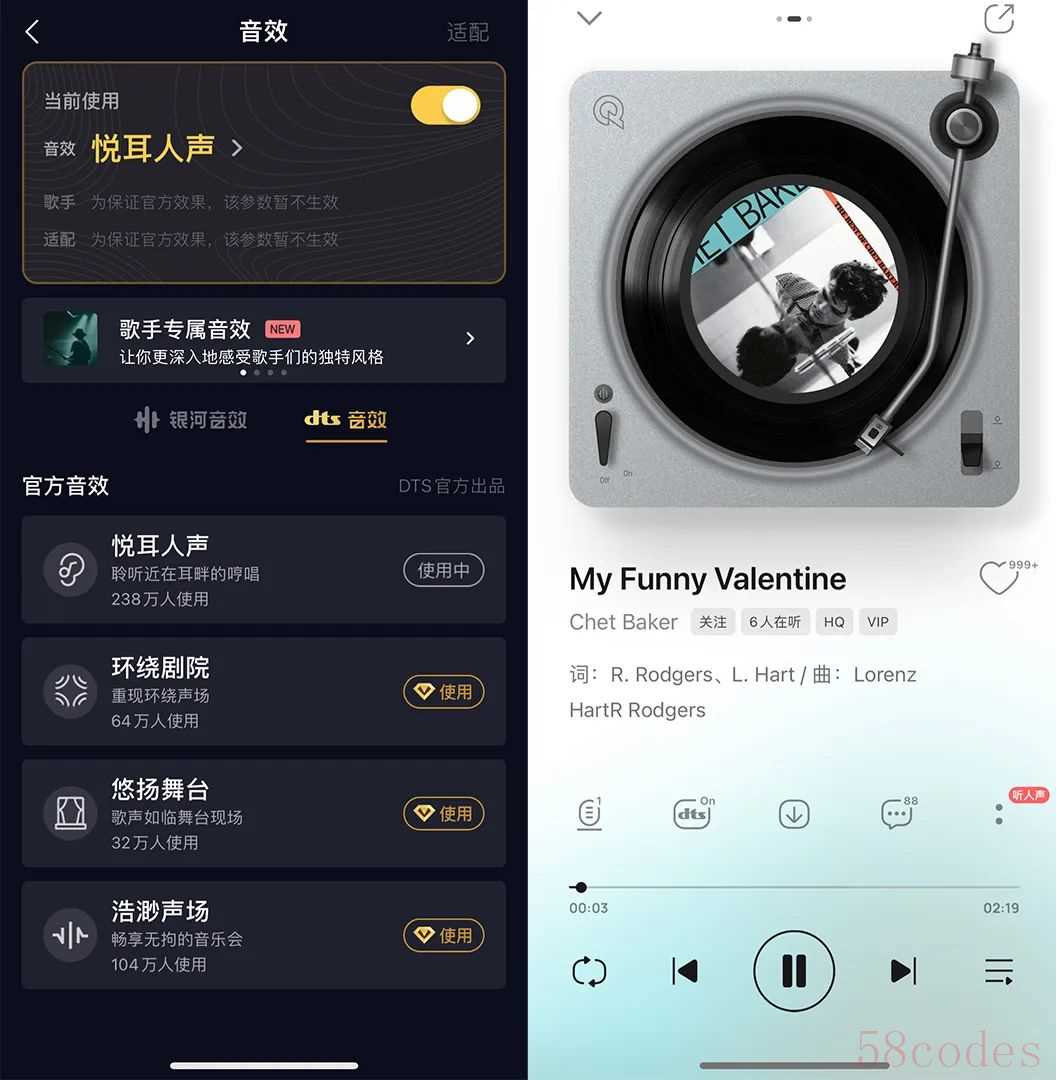
Task: Apply the 环绕剧院 sound effect
Action: [x=444, y=692]
